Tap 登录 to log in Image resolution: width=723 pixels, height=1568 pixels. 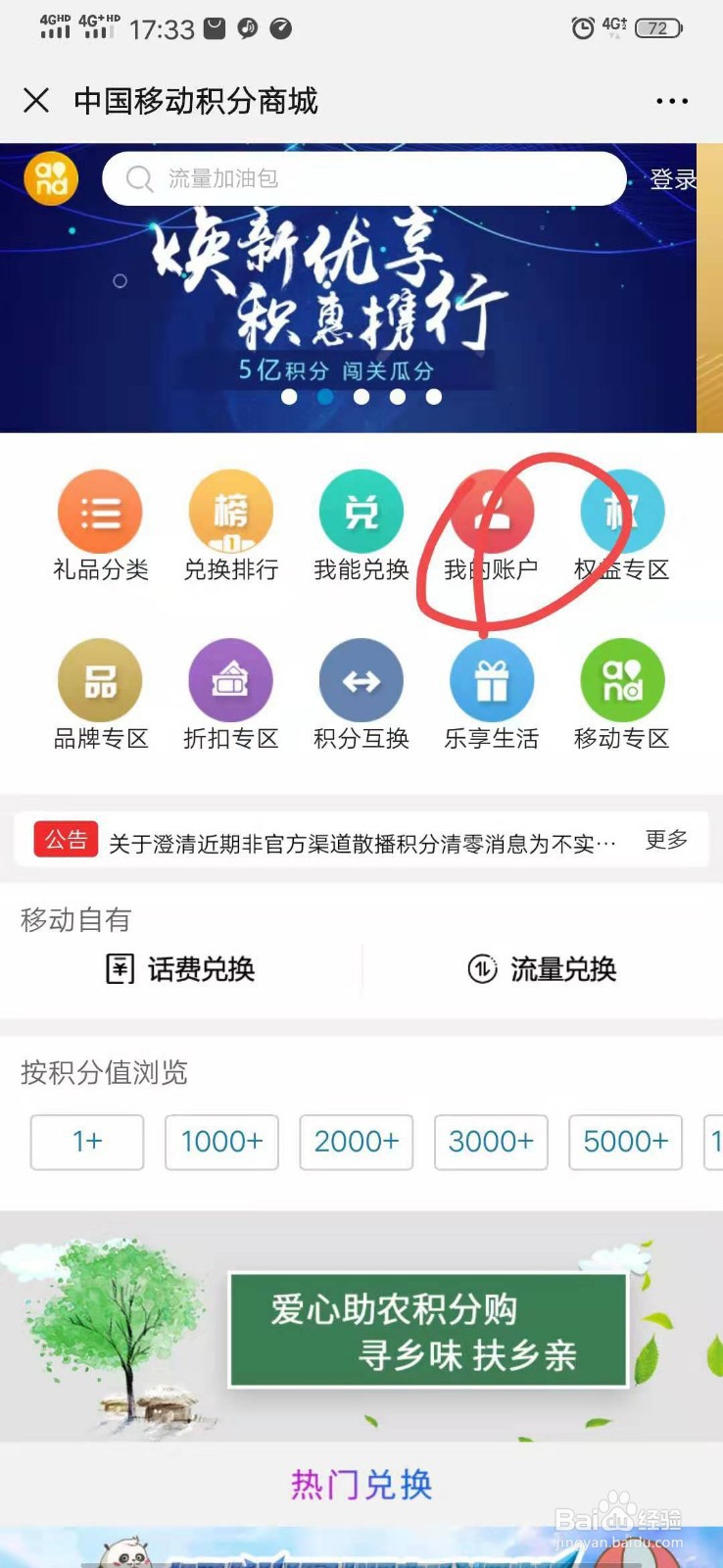tap(675, 178)
